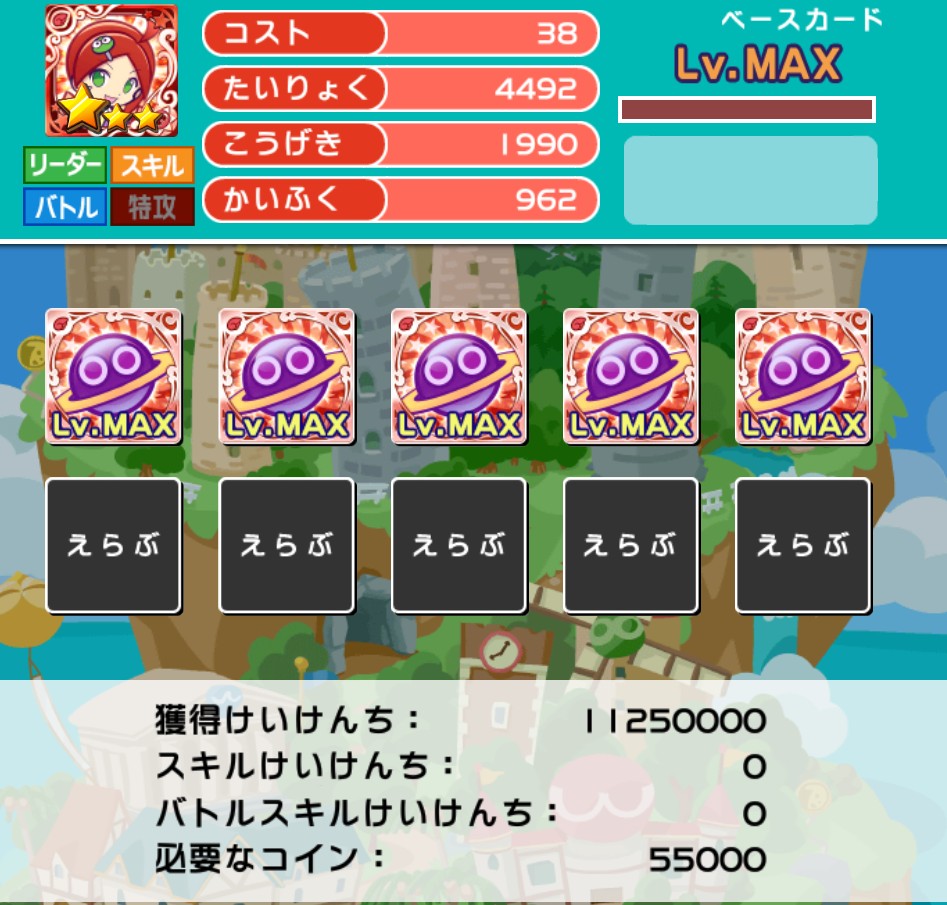Remove the last purple planet material card
947x905 pixels.
[802, 376]
